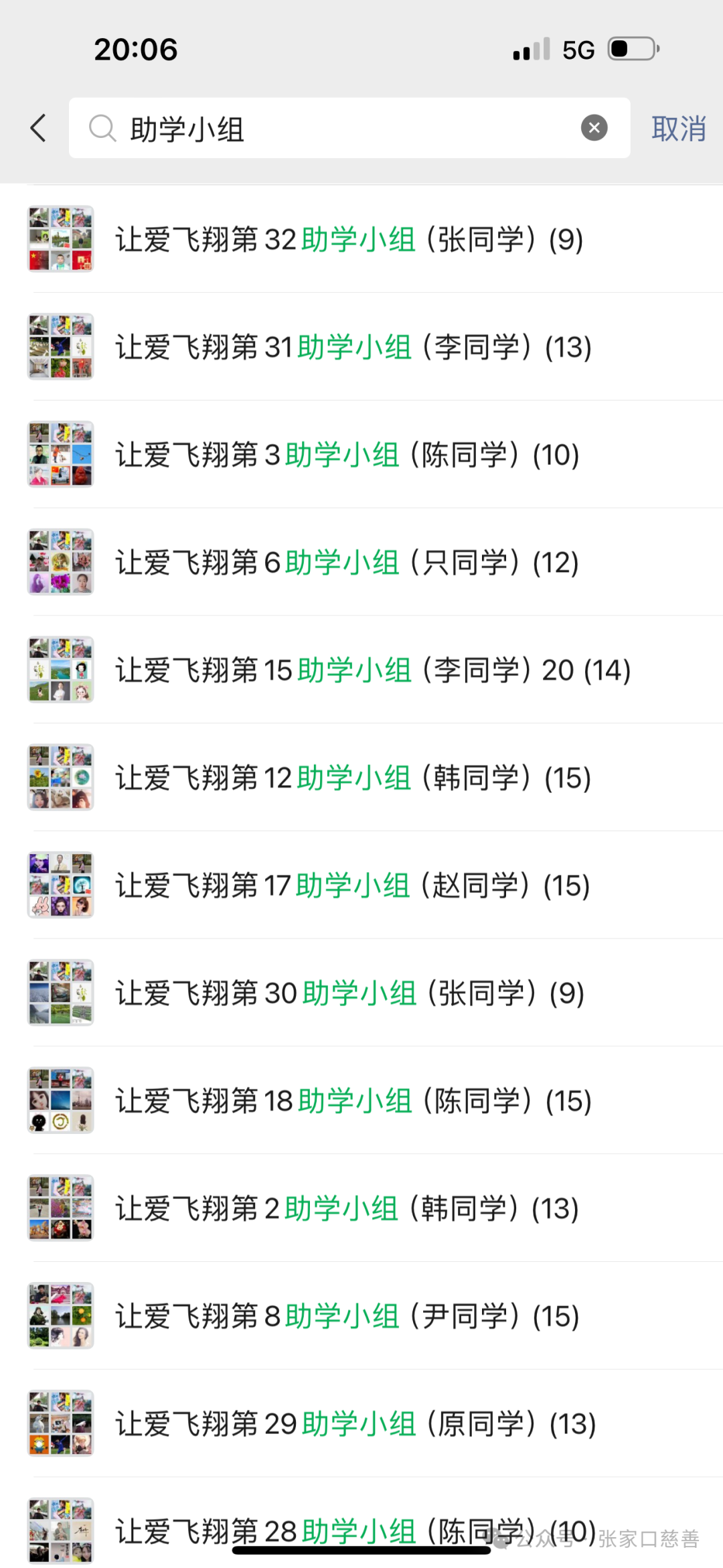Open group 让爱飞翔第30助学小组 (张同学)
The image size is (723, 1568).
point(348,993)
